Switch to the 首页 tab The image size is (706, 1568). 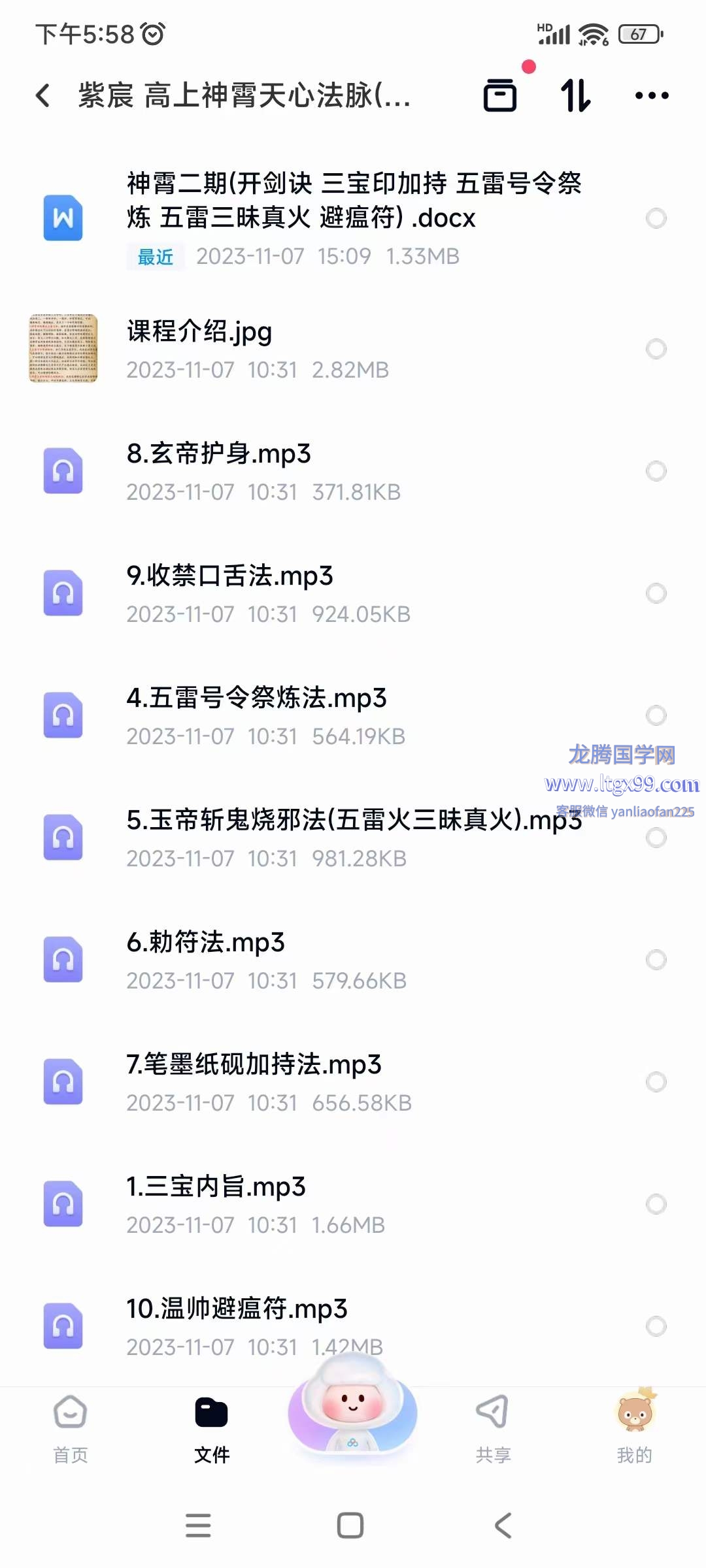[71, 1429]
